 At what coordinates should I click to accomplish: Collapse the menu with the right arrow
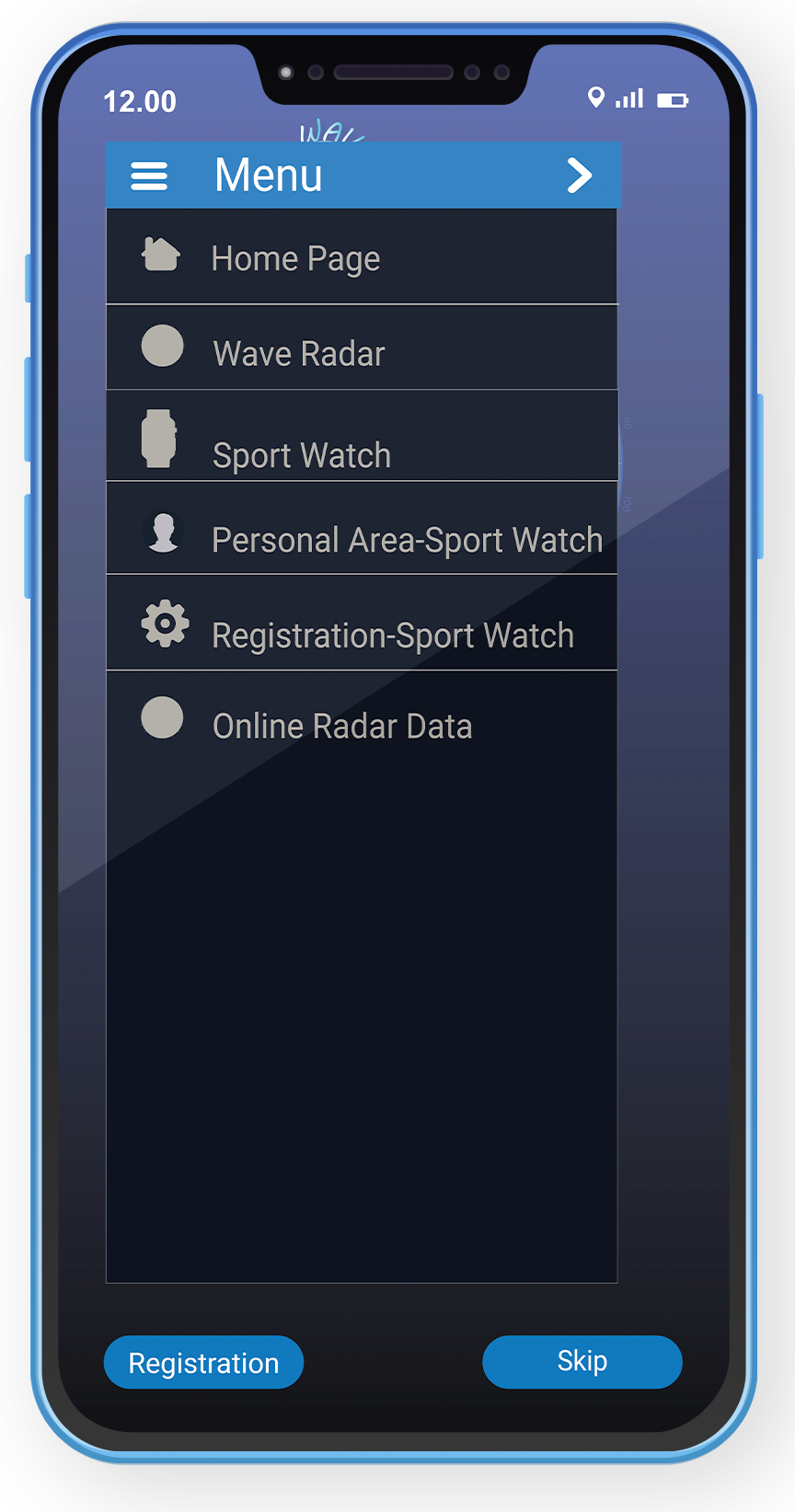pyautogui.click(x=579, y=175)
